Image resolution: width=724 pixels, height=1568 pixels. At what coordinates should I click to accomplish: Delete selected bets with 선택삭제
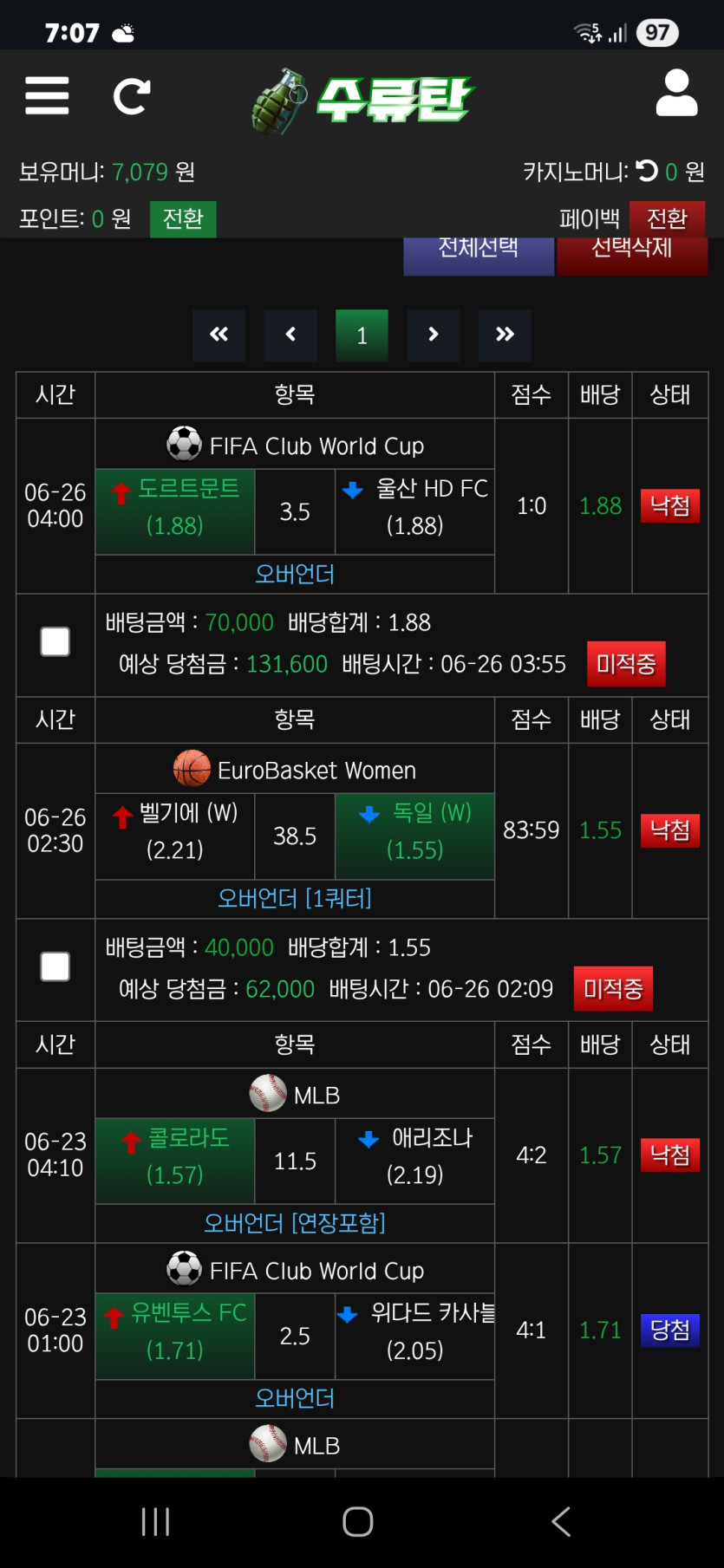click(x=632, y=253)
